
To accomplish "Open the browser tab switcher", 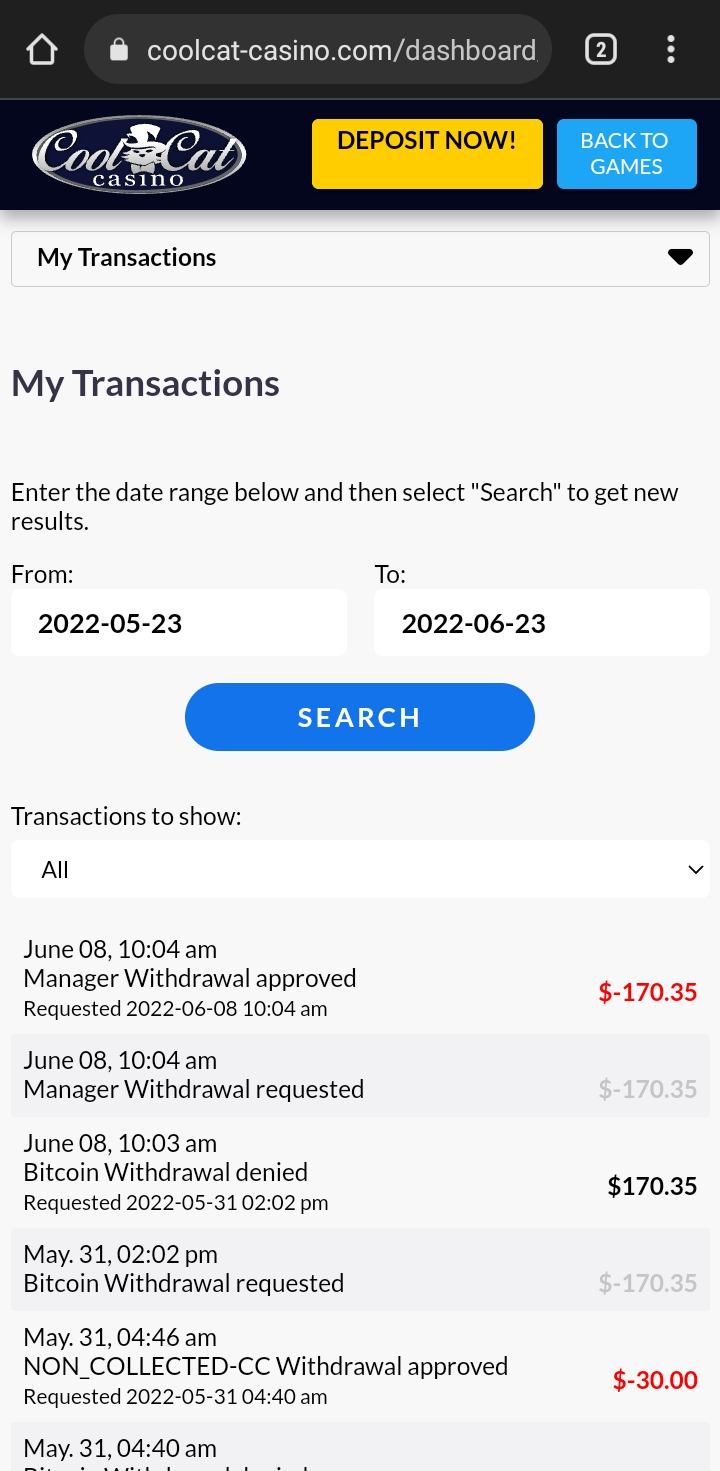I will click(x=600, y=49).
